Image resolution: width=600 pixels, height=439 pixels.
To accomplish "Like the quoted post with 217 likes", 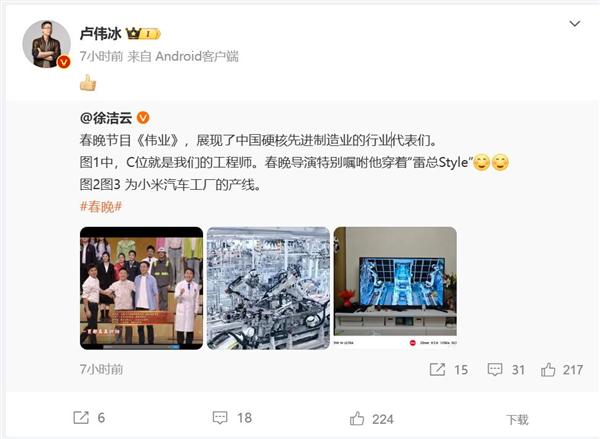I will 561,370.
